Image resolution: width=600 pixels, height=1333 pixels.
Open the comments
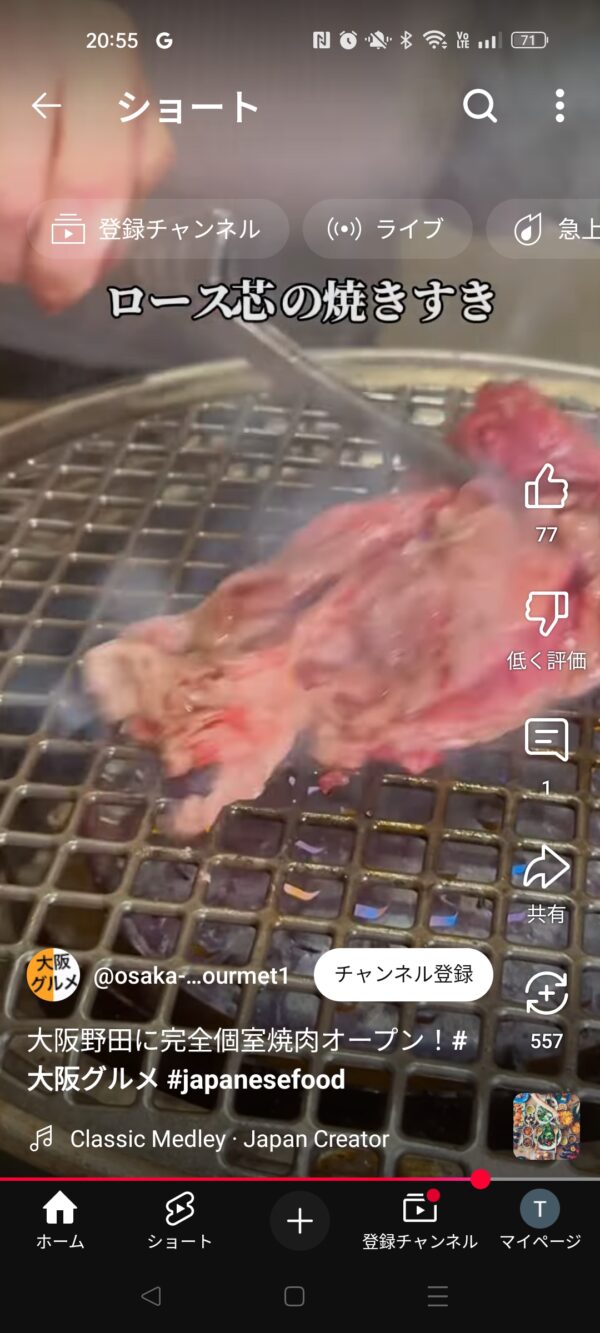pos(546,740)
